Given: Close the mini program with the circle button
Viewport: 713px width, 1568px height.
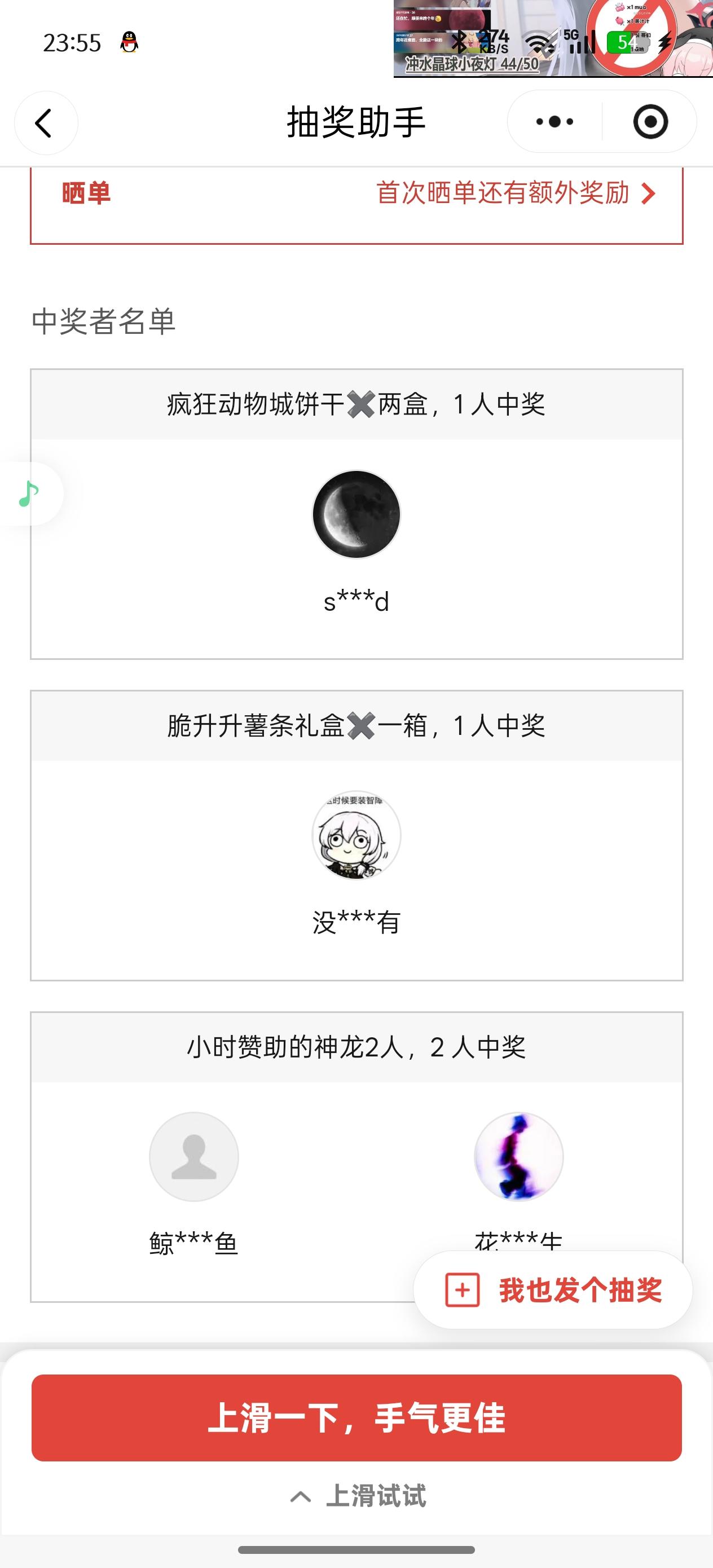Looking at the screenshot, I should pos(650,122).
